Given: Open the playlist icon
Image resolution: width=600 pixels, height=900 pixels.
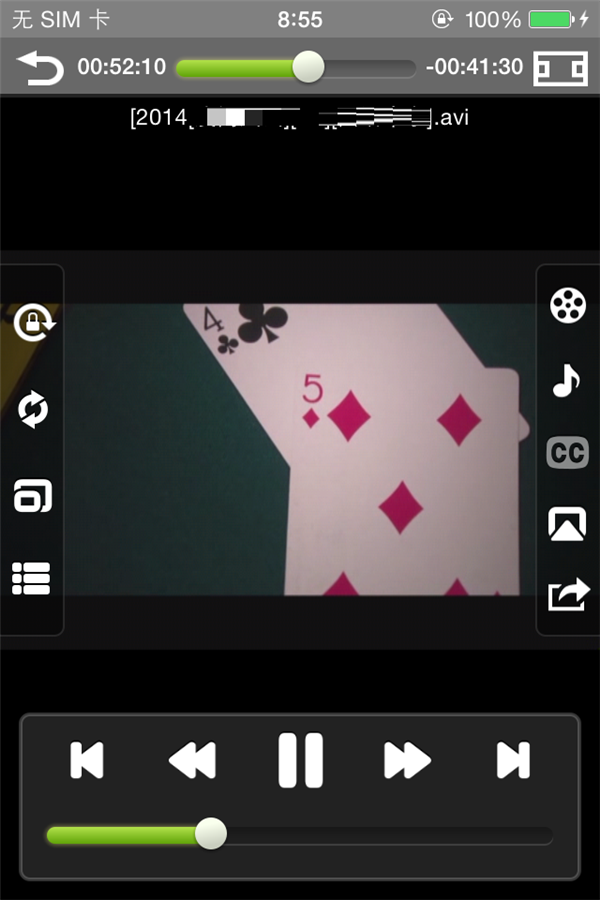Looking at the screenshot, I should point(32,578).
